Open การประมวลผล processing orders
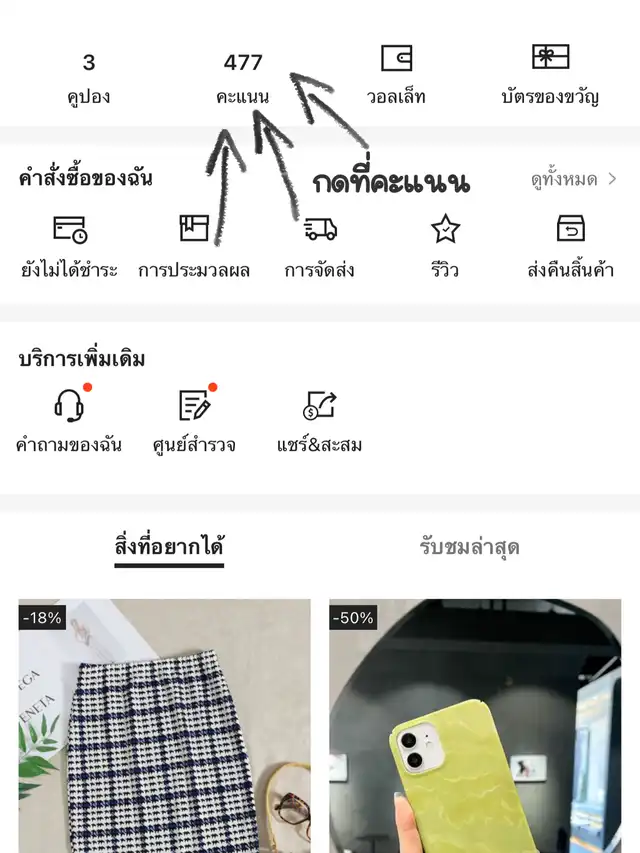Screen dimensions: 640x853 tap(194, 247)
